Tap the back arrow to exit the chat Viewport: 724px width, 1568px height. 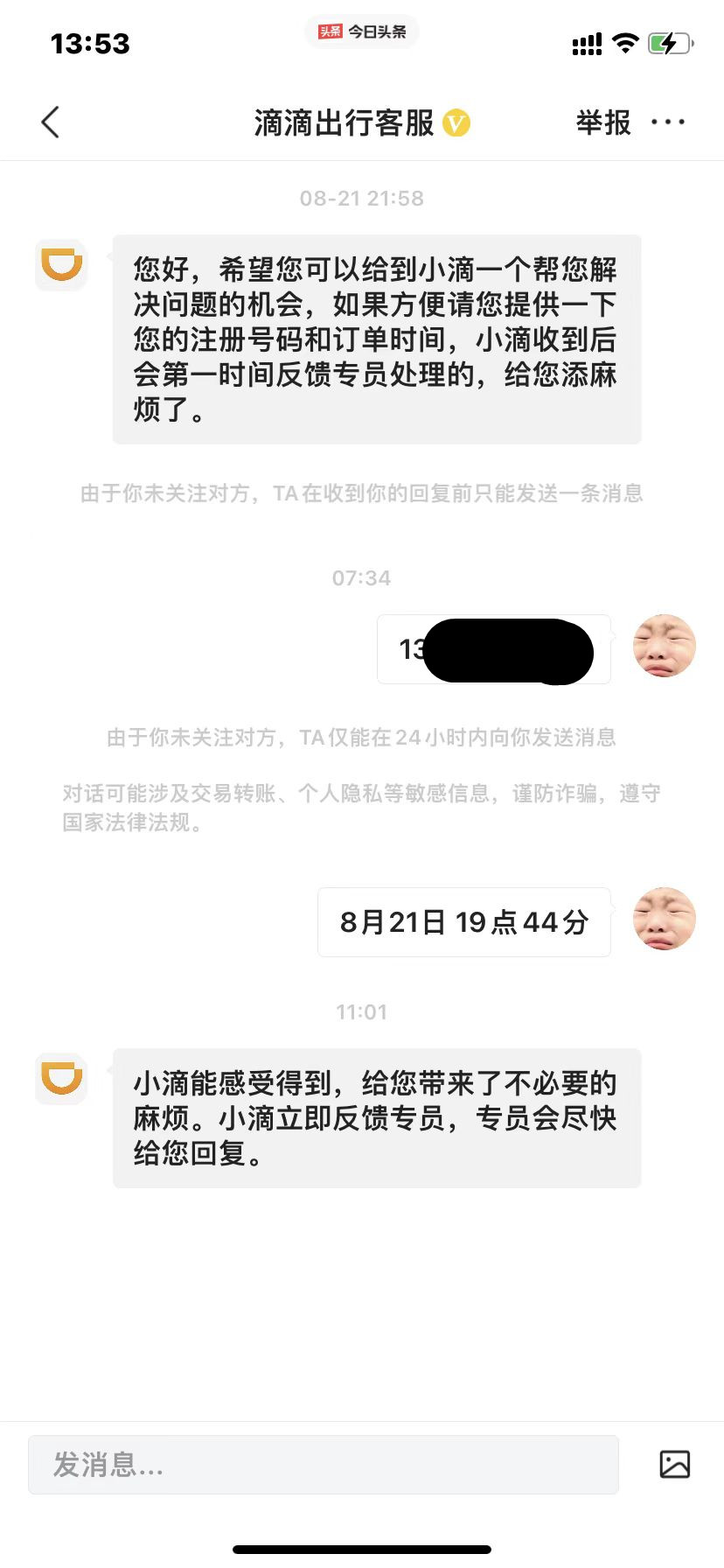tap(50, 122)
